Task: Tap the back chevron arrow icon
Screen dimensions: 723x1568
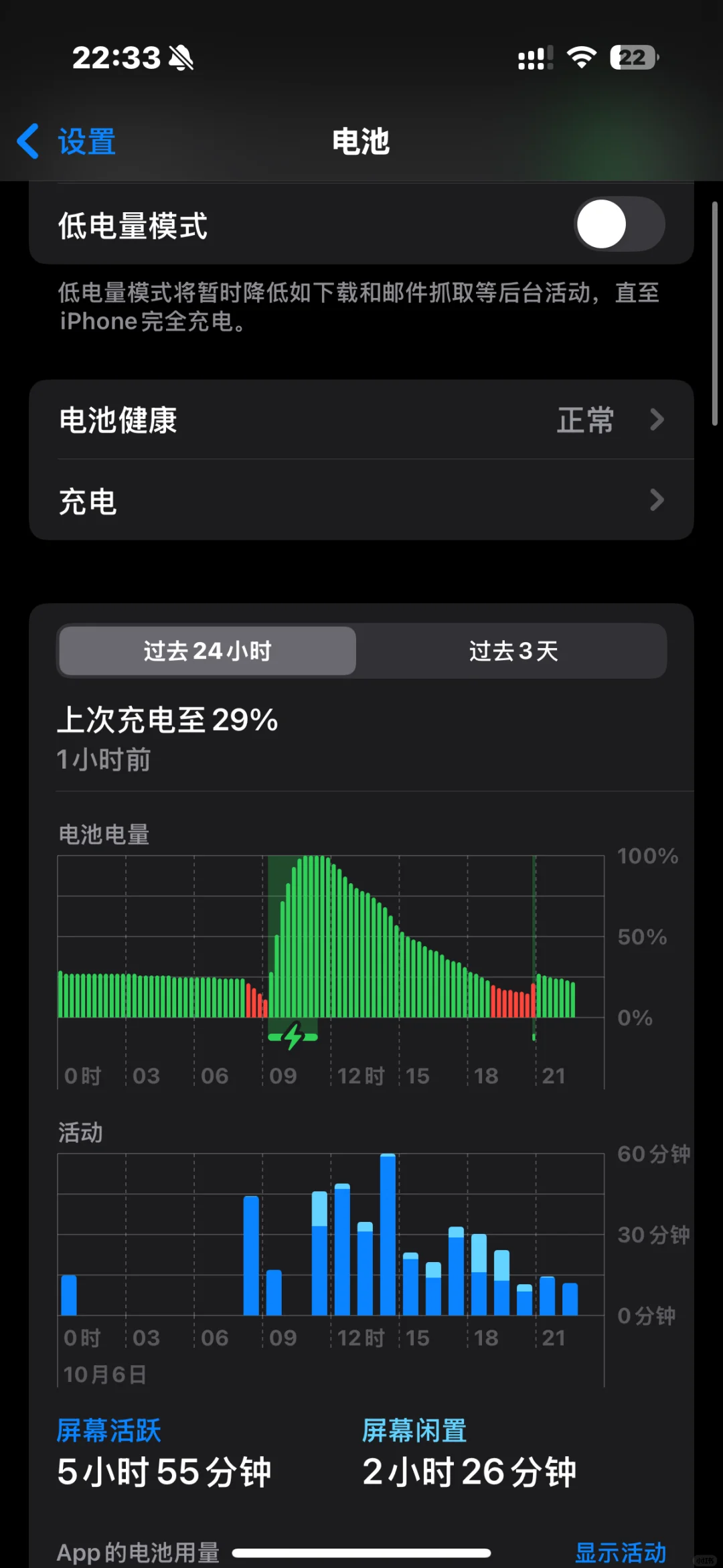Action: [x=28, y=142]
